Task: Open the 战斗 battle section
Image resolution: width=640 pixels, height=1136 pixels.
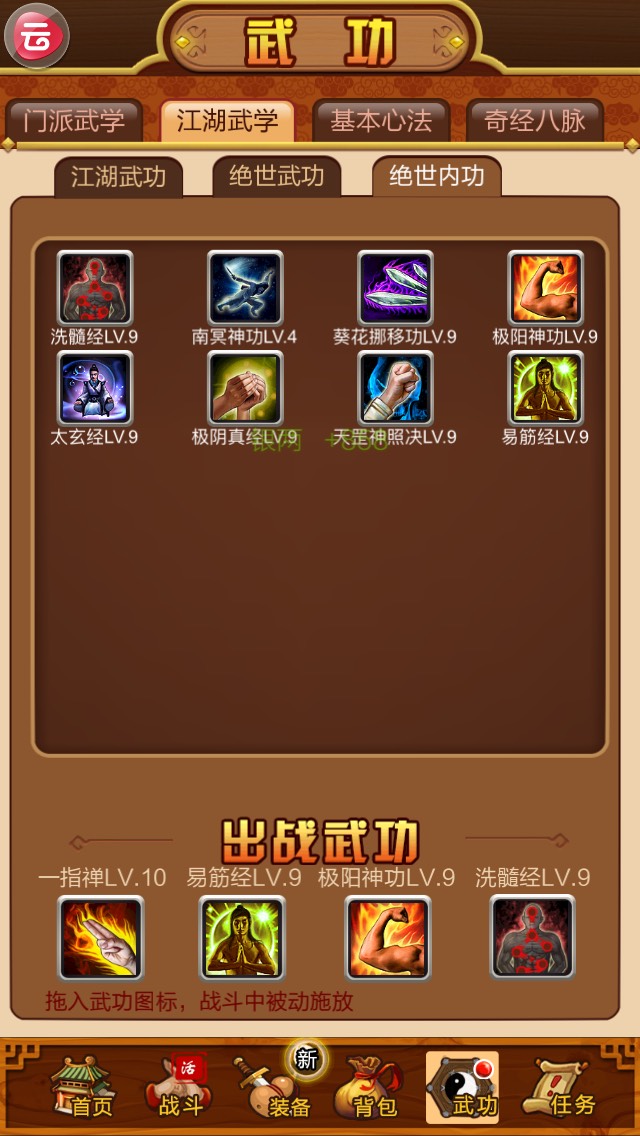Action: 180,1088
